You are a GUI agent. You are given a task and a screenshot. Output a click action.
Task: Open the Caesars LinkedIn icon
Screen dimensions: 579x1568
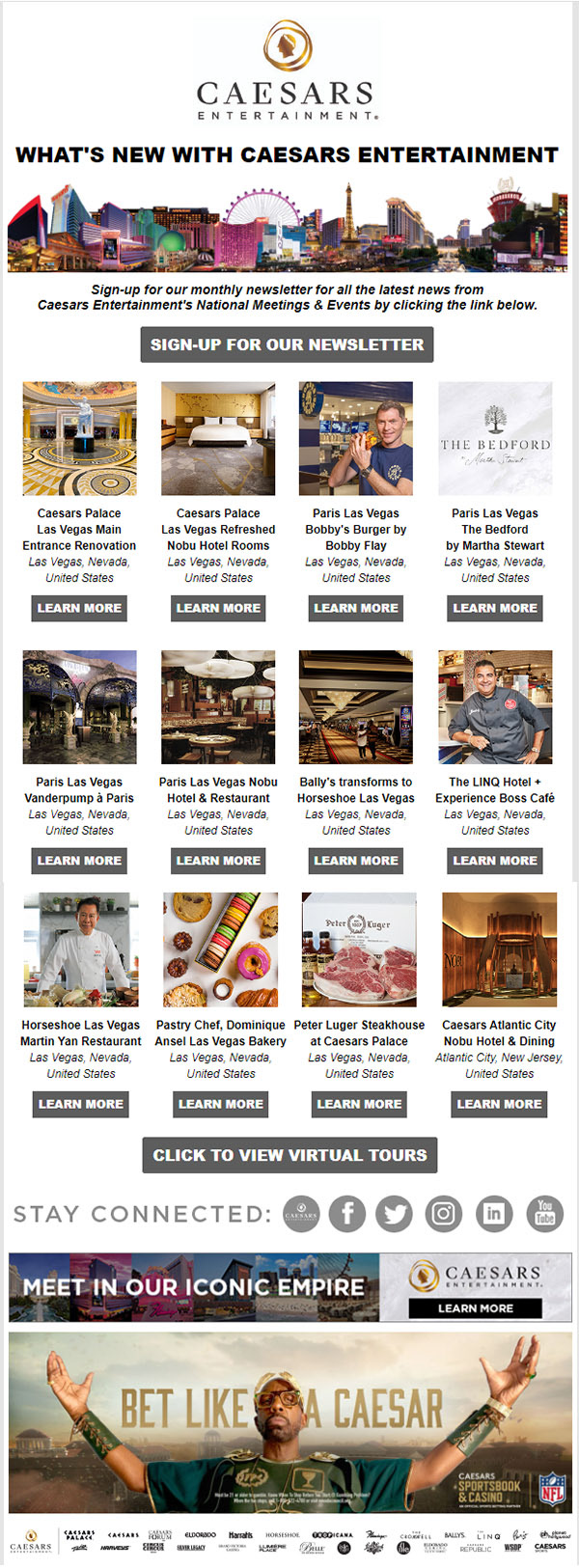494,1214
